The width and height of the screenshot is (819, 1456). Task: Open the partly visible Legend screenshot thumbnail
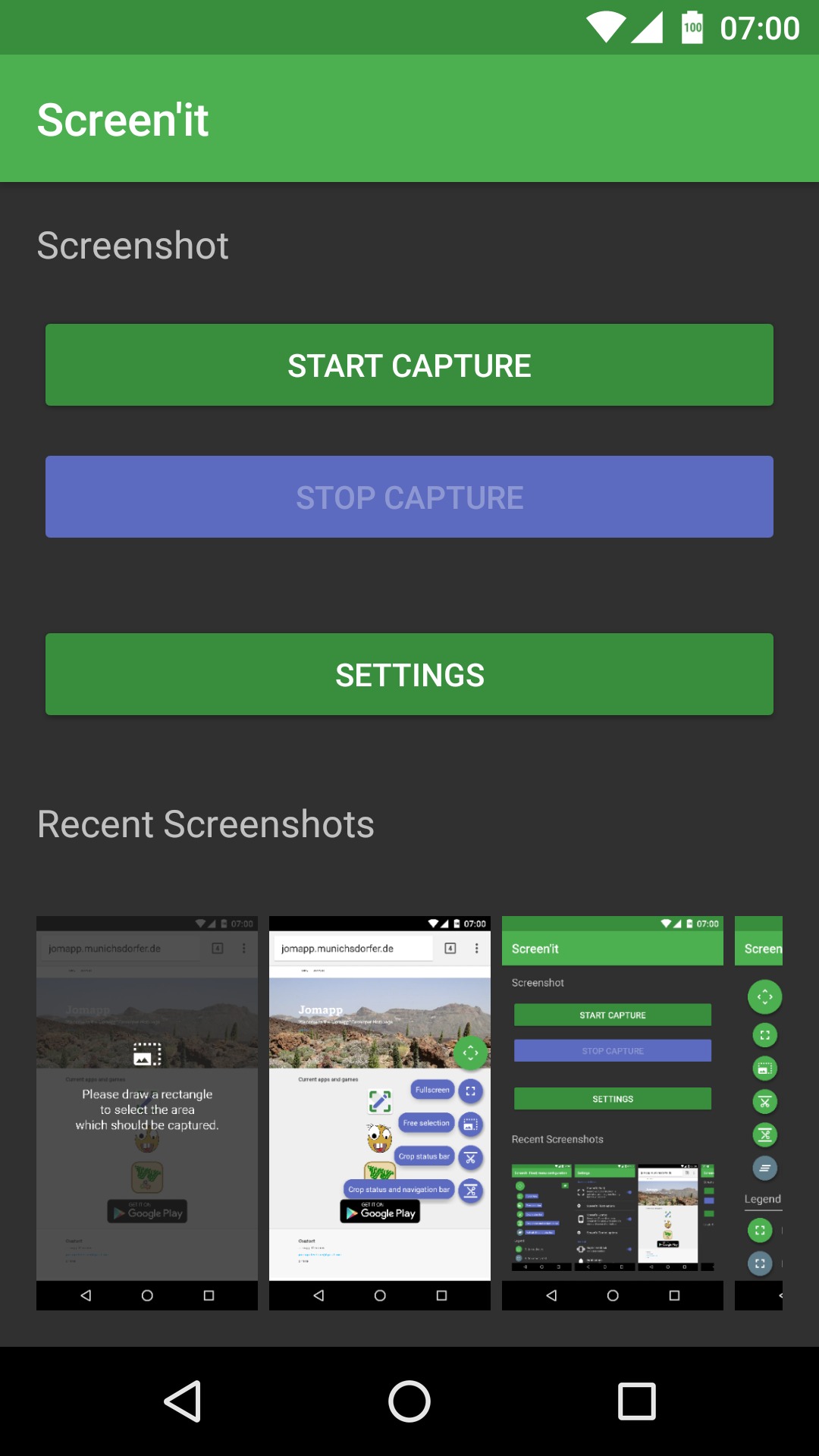[758, 1112]
